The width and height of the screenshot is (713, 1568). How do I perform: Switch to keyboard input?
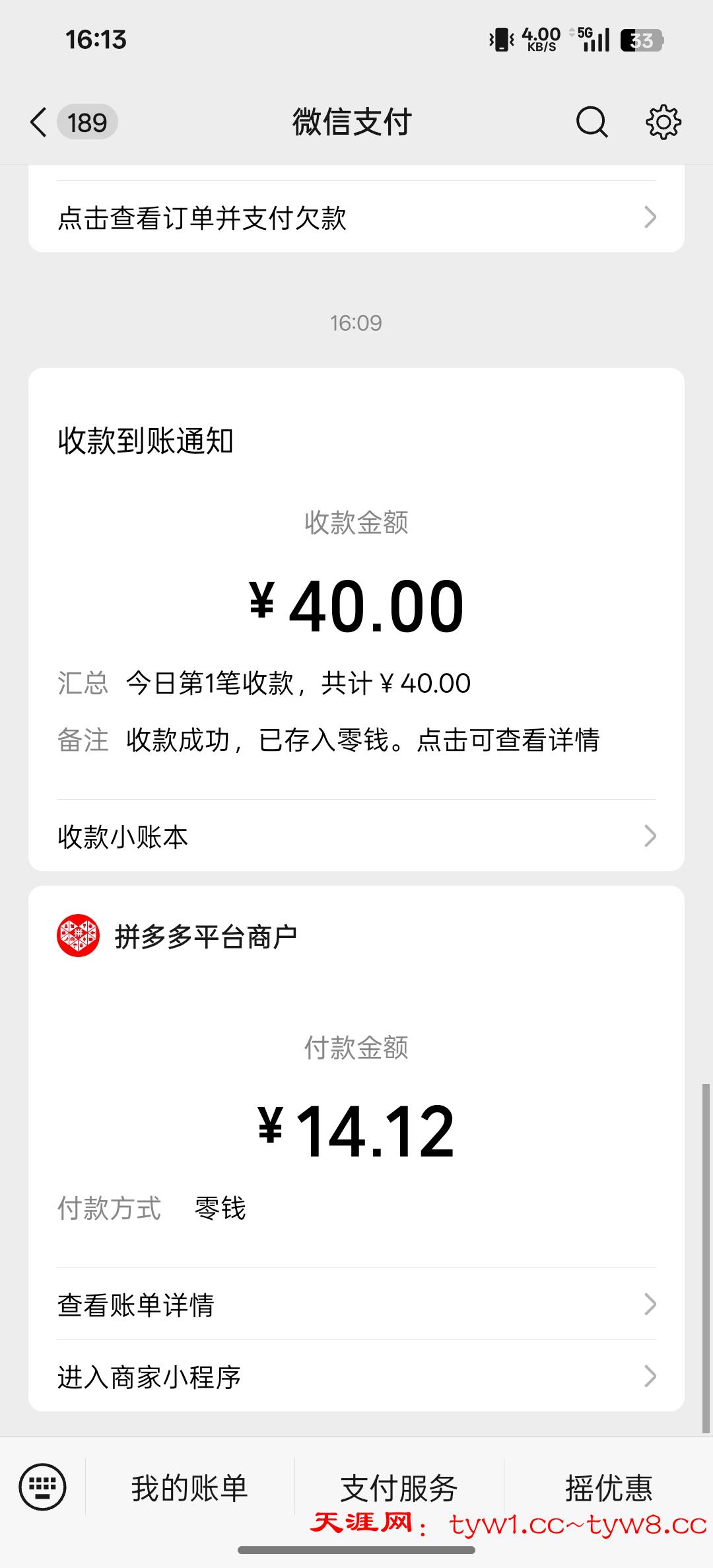[43, 1487]
